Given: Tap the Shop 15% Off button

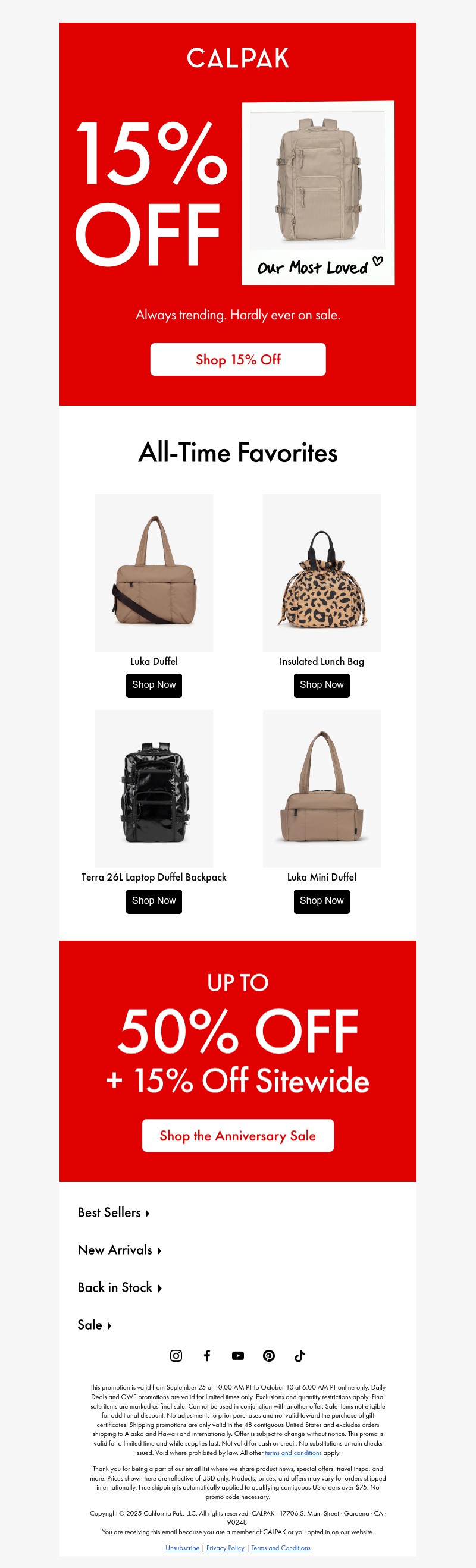Looking at the screenshot, I should [237, 359].
